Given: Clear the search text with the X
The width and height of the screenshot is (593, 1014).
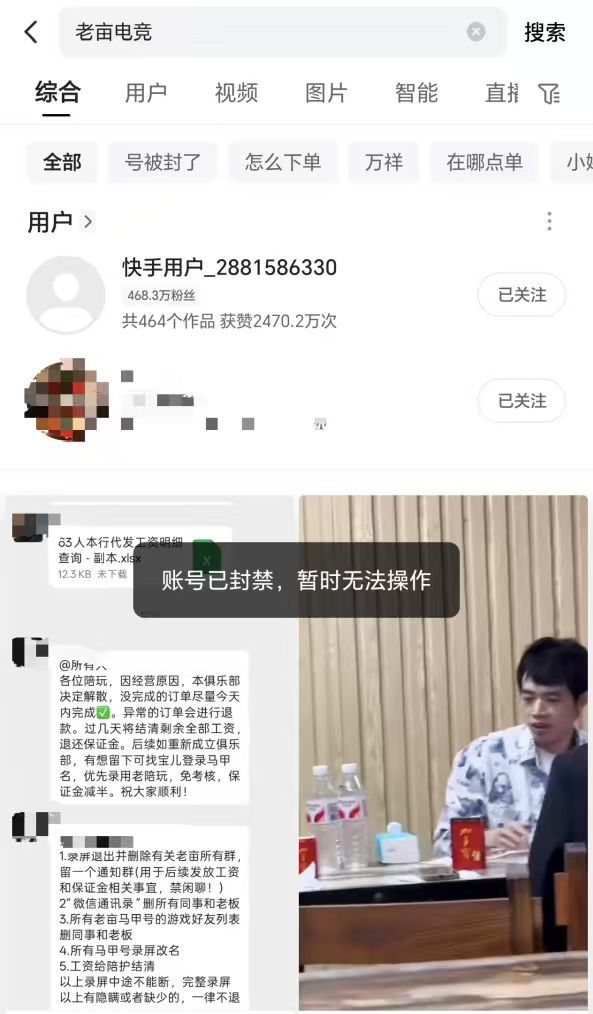Looking at the screenshot, I should pyautogui.click(x=476, y=32).
